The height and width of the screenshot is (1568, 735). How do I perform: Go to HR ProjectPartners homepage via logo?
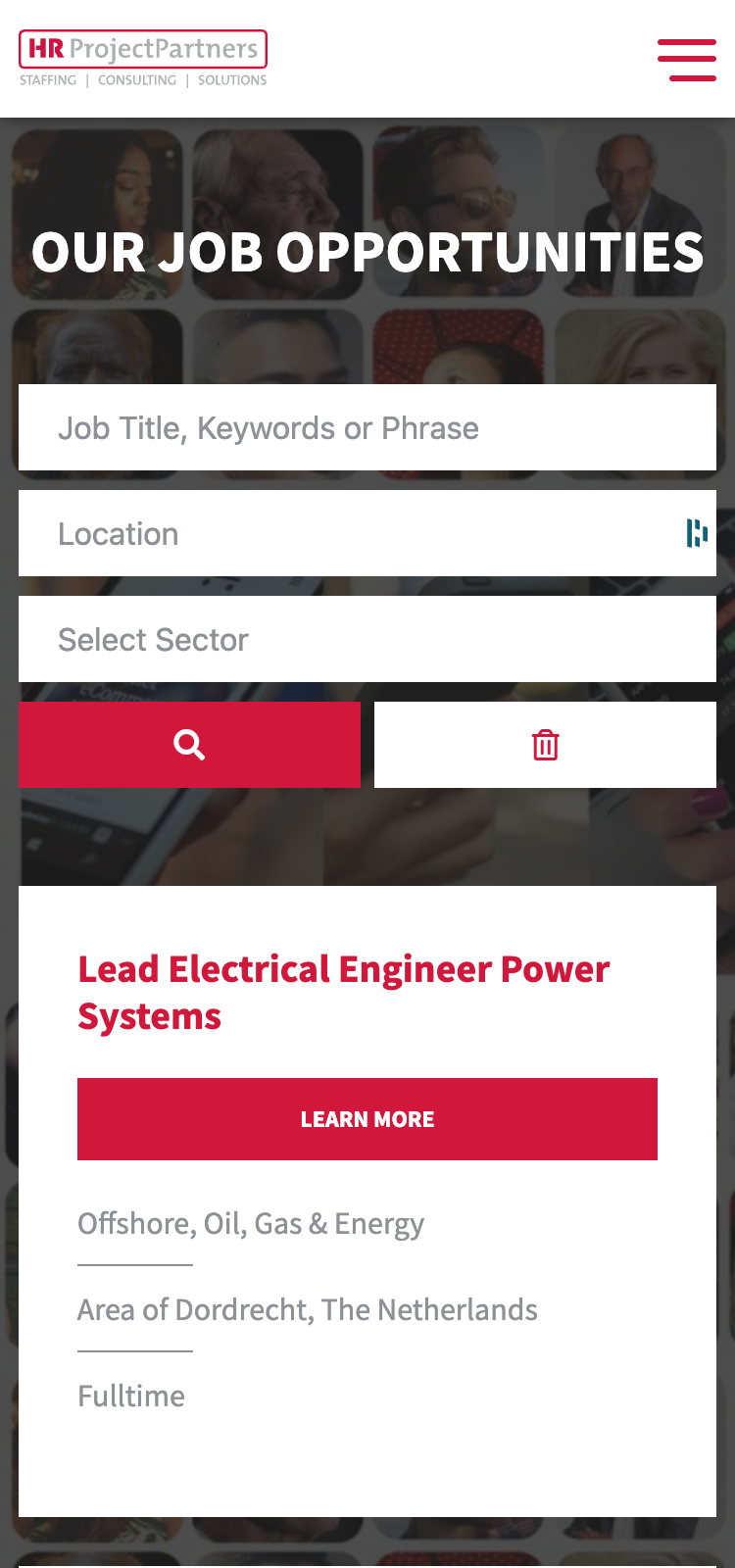(143, 58)
